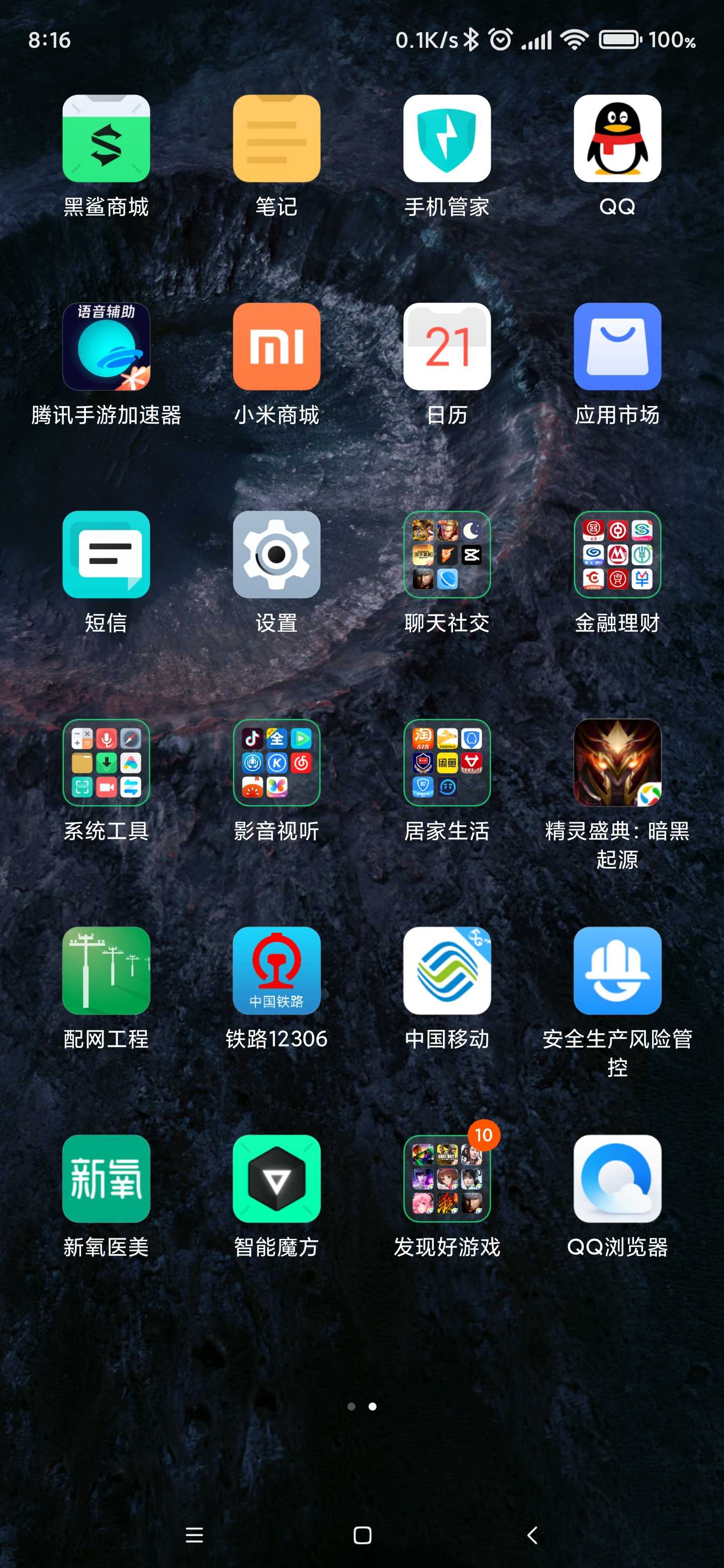This screenshot has height=1568, width=724.
Task: Launch QQ浏览器 browser
Action: tap(617, 1179)
